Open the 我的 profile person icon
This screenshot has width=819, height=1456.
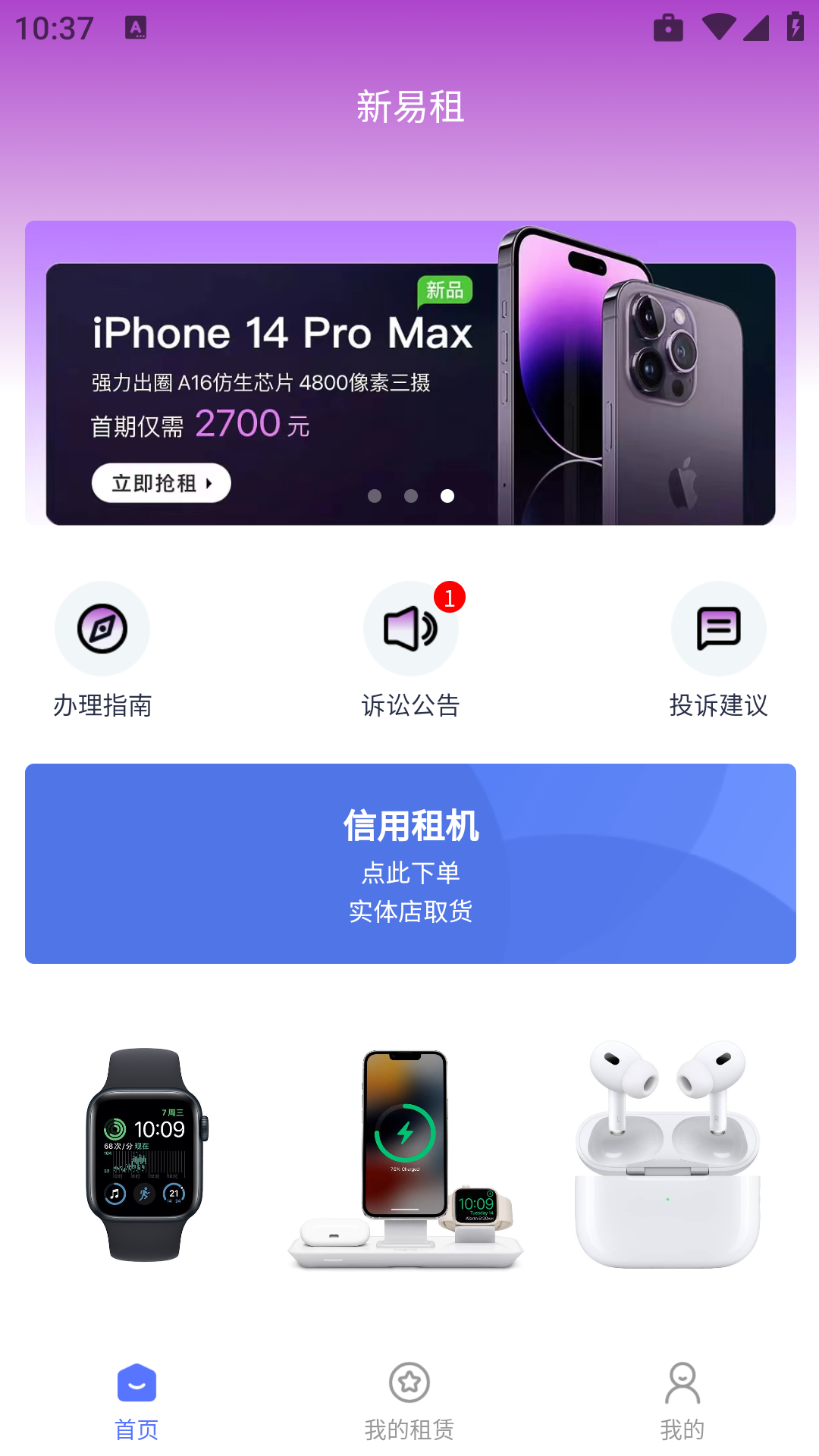point(682,1382)
